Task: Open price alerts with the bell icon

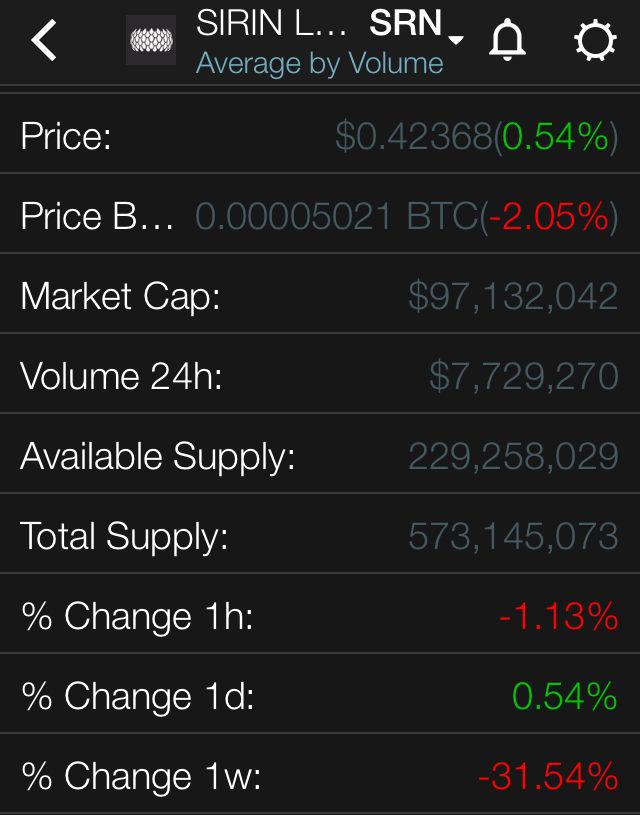Action: (x=507, y=41)
